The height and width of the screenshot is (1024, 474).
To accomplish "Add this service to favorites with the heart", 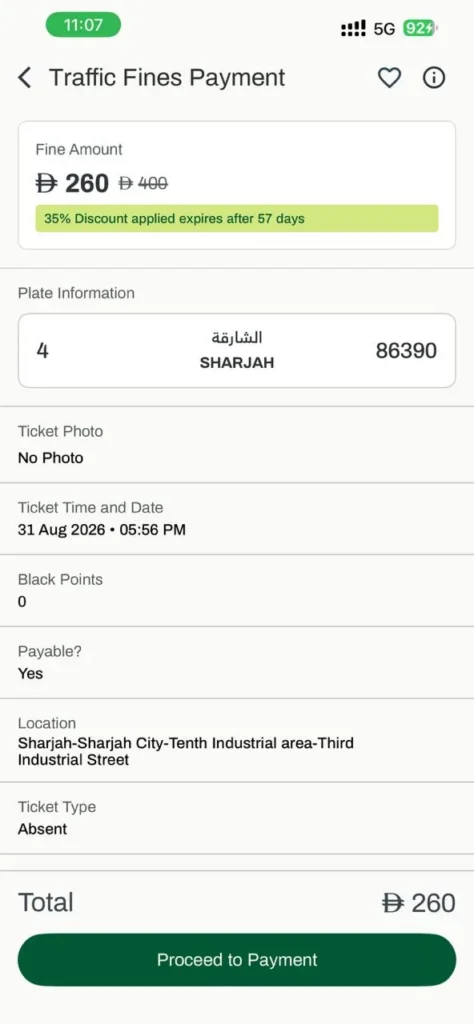I will [x=389, y=78].
